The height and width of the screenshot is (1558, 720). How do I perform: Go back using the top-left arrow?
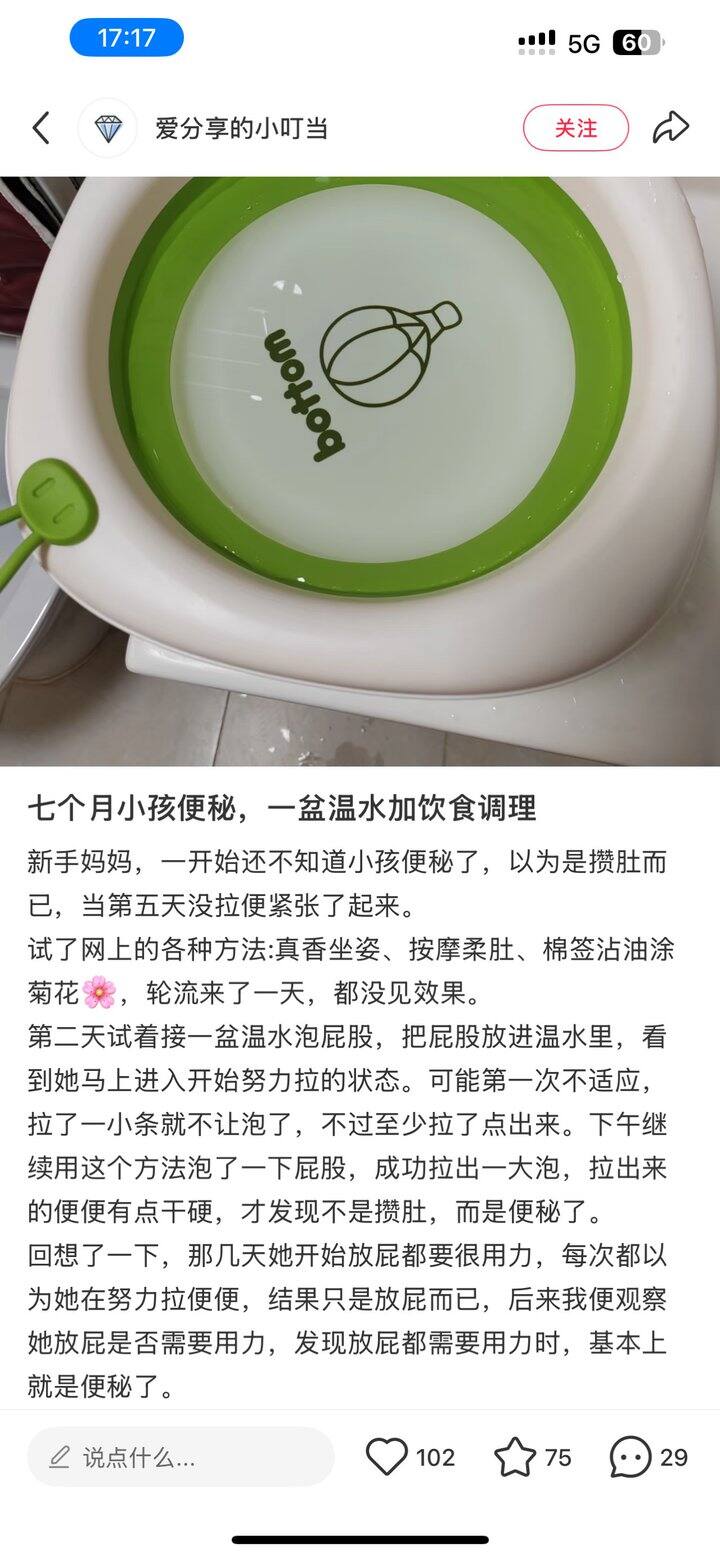[41, 128]
